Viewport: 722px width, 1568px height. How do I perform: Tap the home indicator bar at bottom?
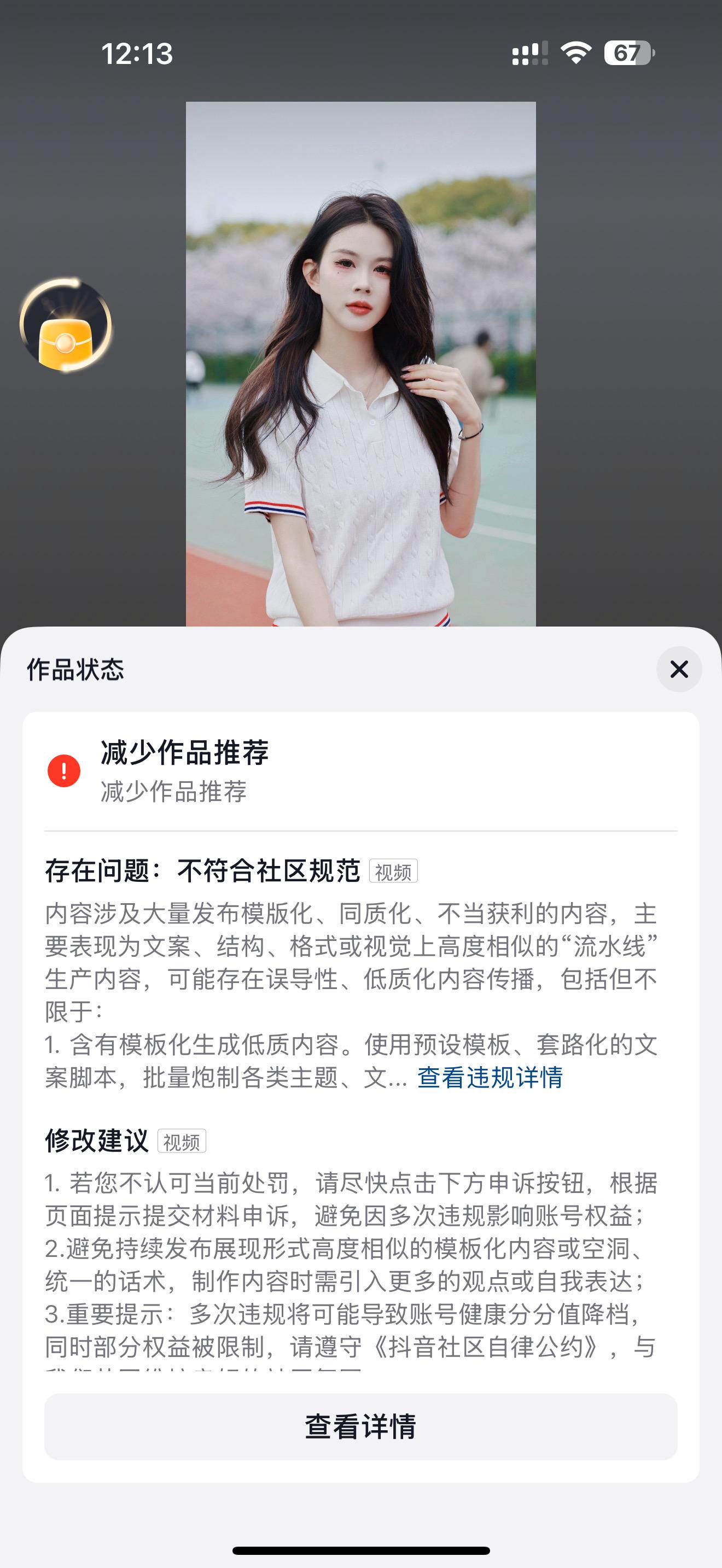point(361,1551)
